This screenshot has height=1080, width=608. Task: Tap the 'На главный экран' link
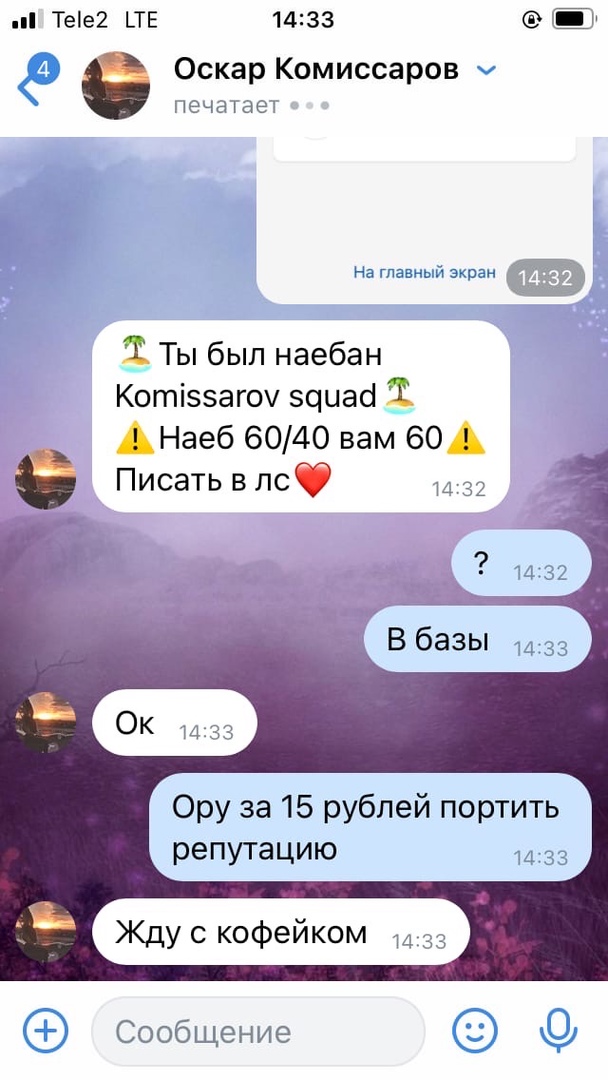(x=424, y=272)
